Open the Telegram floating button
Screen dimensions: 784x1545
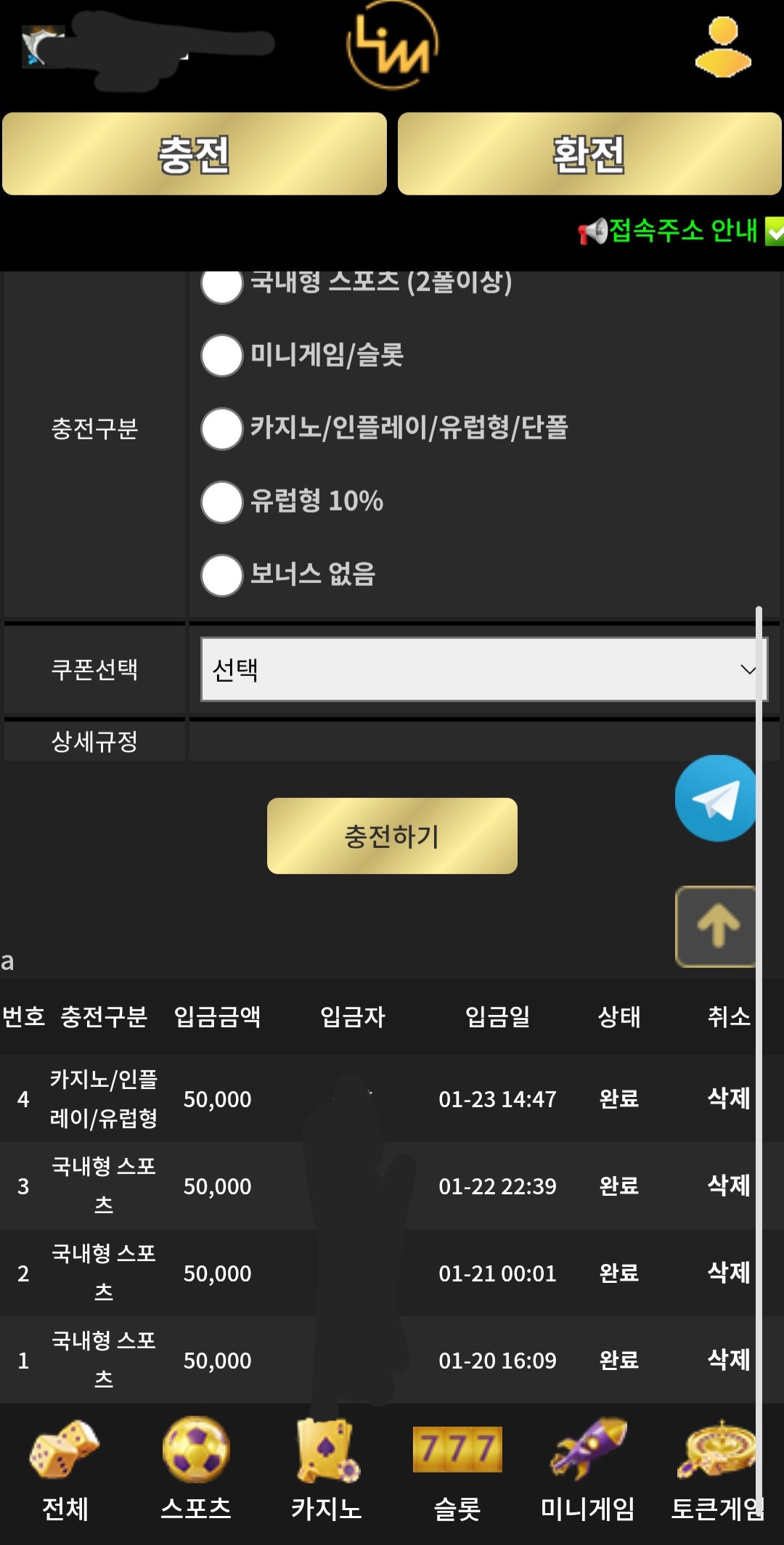716,799
